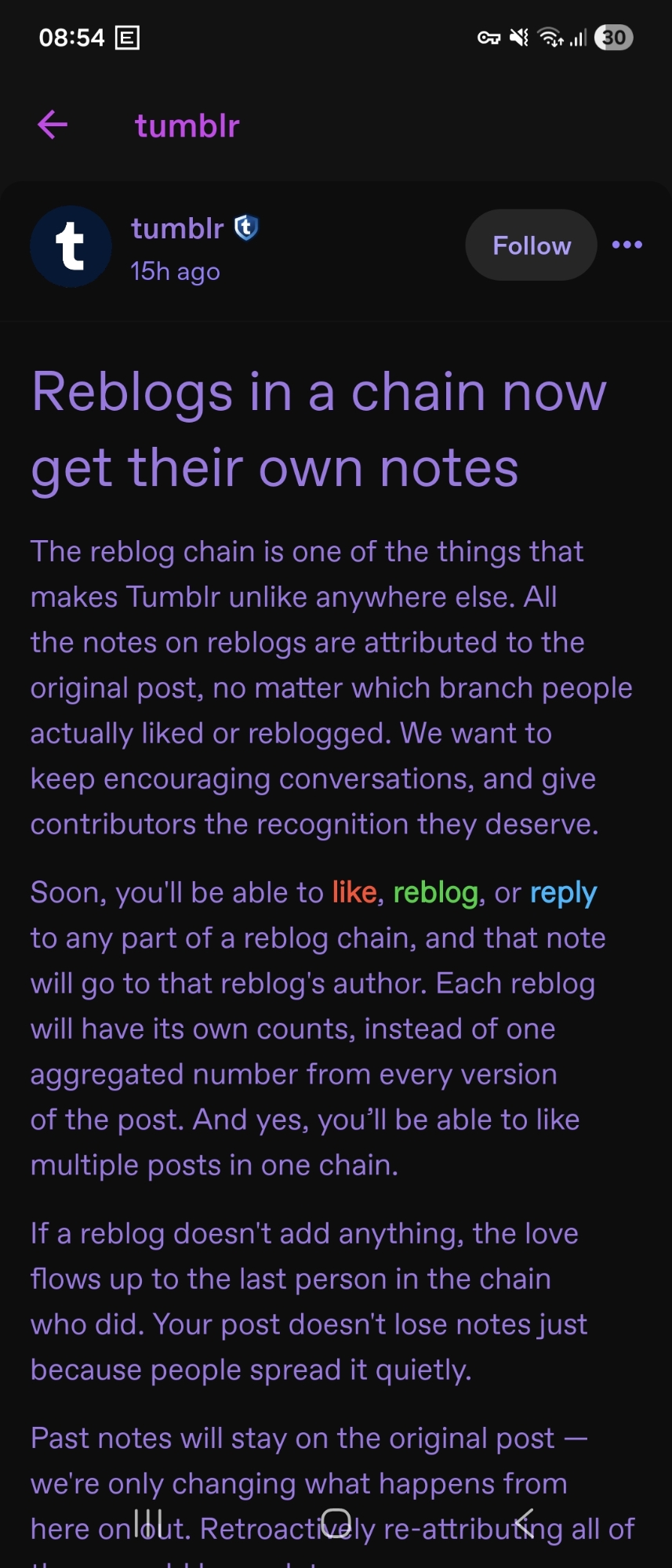Go back using the purple arrow
The image size is (672, 1568).
point(53,125)
